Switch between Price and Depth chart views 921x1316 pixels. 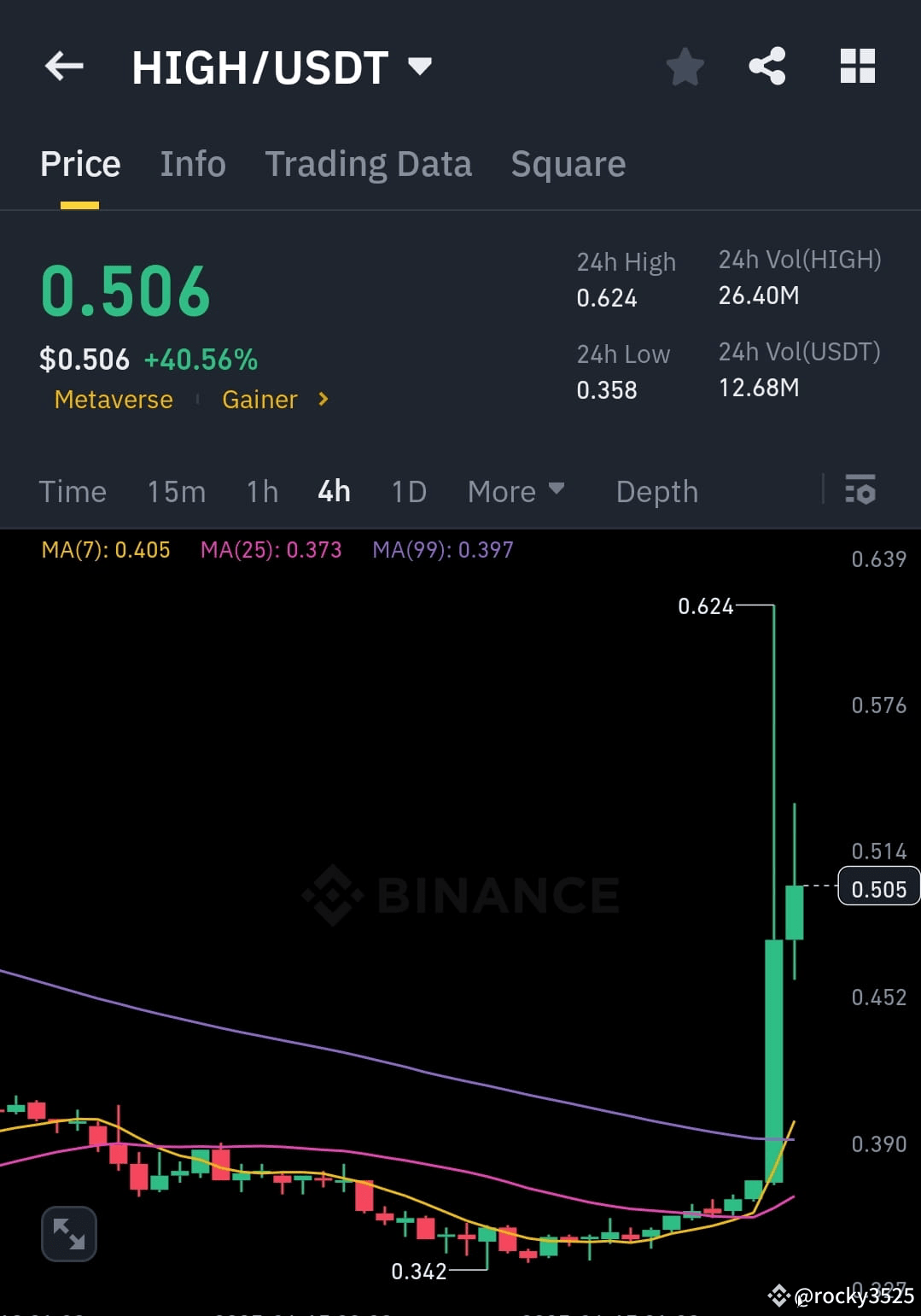coord(656,491)
